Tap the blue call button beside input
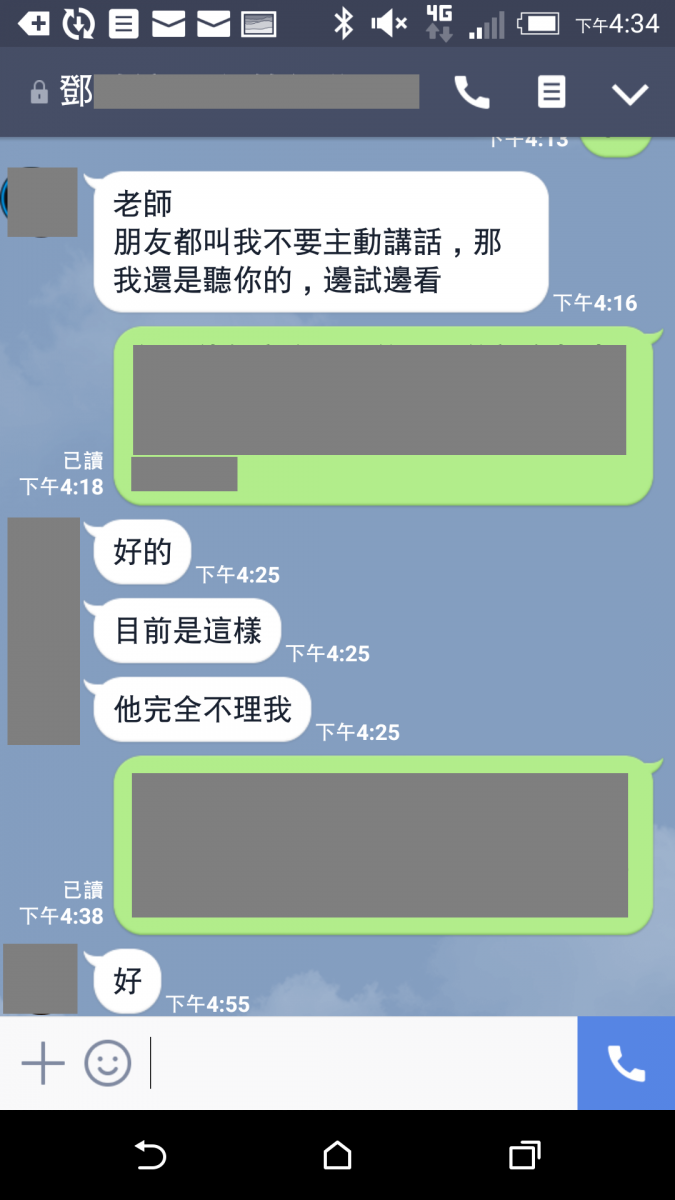The width and height of the screenshot is (675, 1200). (626, 1063)
